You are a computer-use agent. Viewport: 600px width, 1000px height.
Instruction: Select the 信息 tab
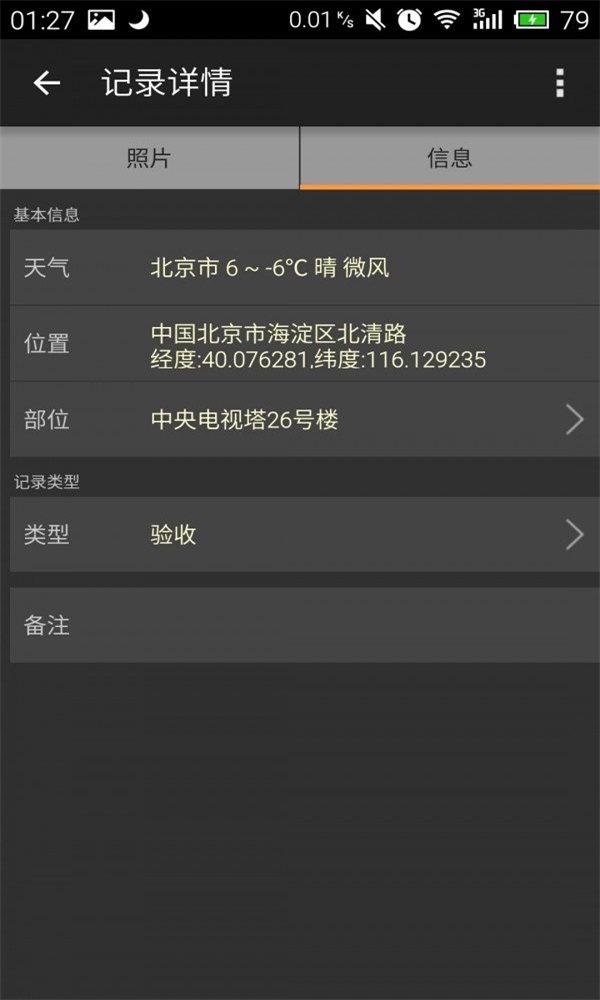click(x=450, y=158)
